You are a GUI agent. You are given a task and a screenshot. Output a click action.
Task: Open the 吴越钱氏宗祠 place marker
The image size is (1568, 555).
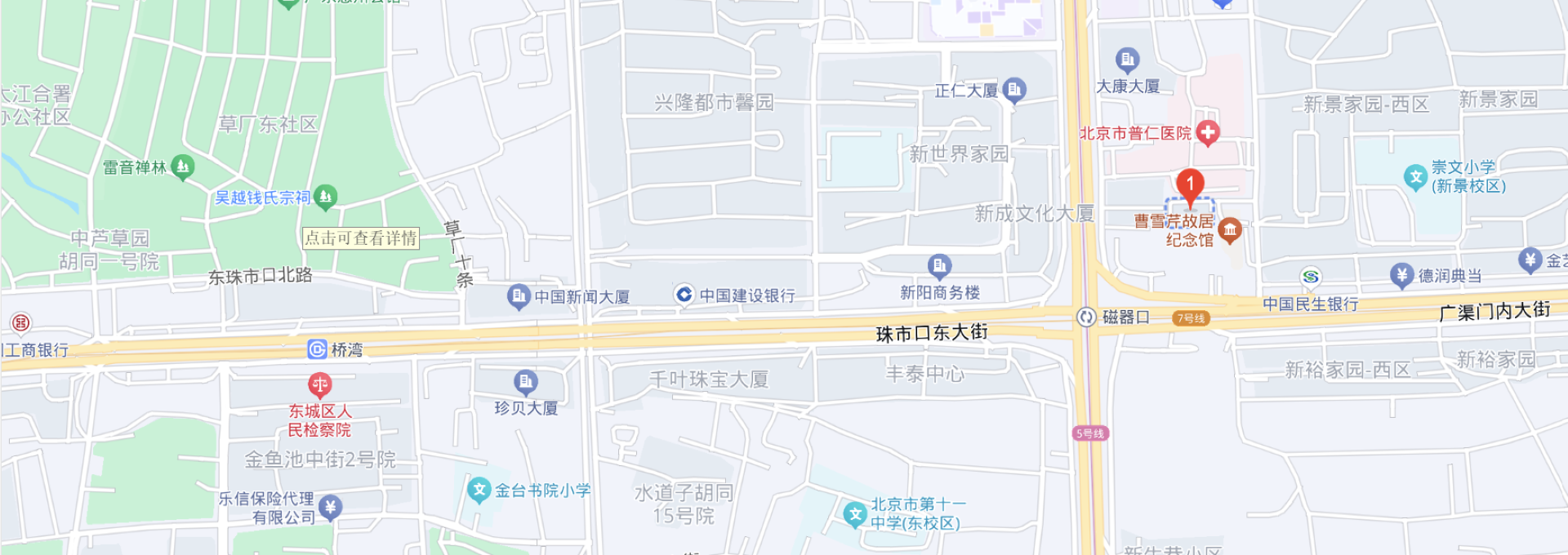[x=325, y=196]
